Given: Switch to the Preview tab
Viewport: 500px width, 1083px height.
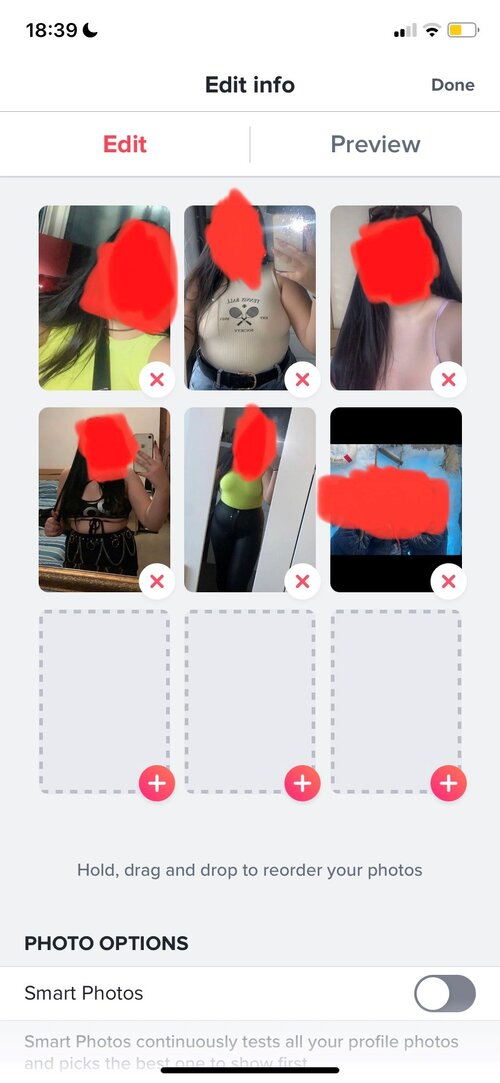Looking at the screenshot, I should (x=375, y=144).
